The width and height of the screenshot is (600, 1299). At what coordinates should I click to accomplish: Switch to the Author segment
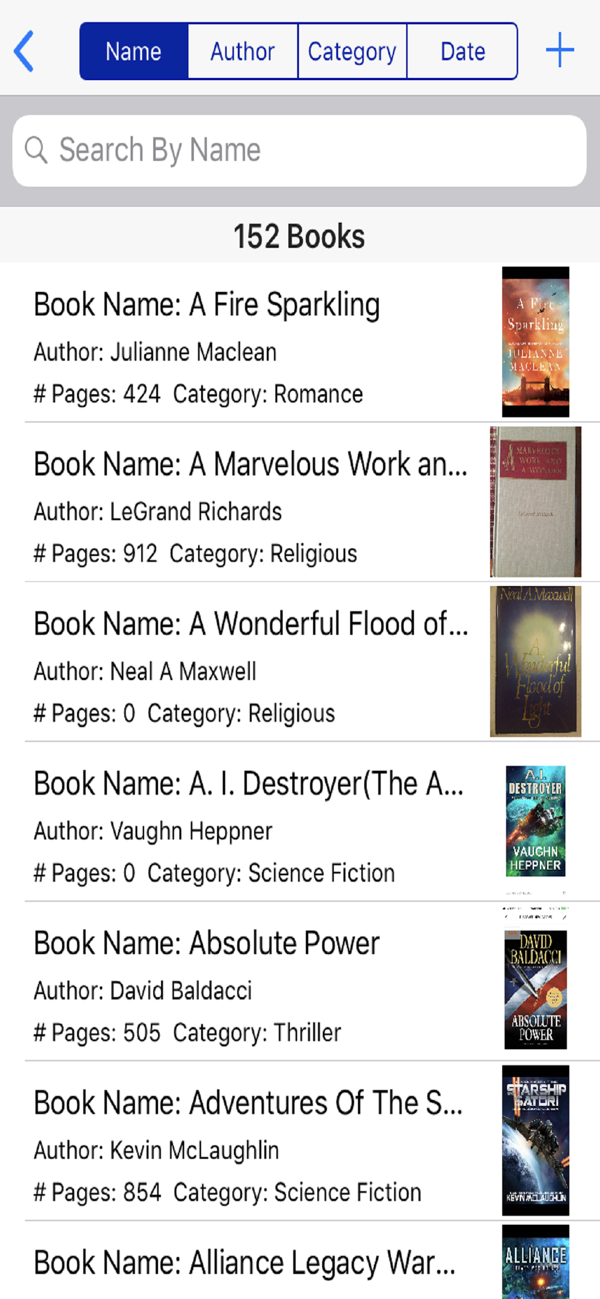pos(243,51)
